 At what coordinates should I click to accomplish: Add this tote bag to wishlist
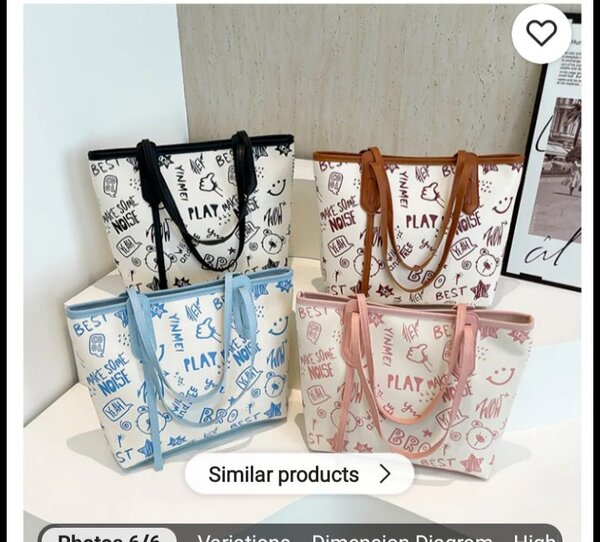pyautogui.click(x=541, y=33)
